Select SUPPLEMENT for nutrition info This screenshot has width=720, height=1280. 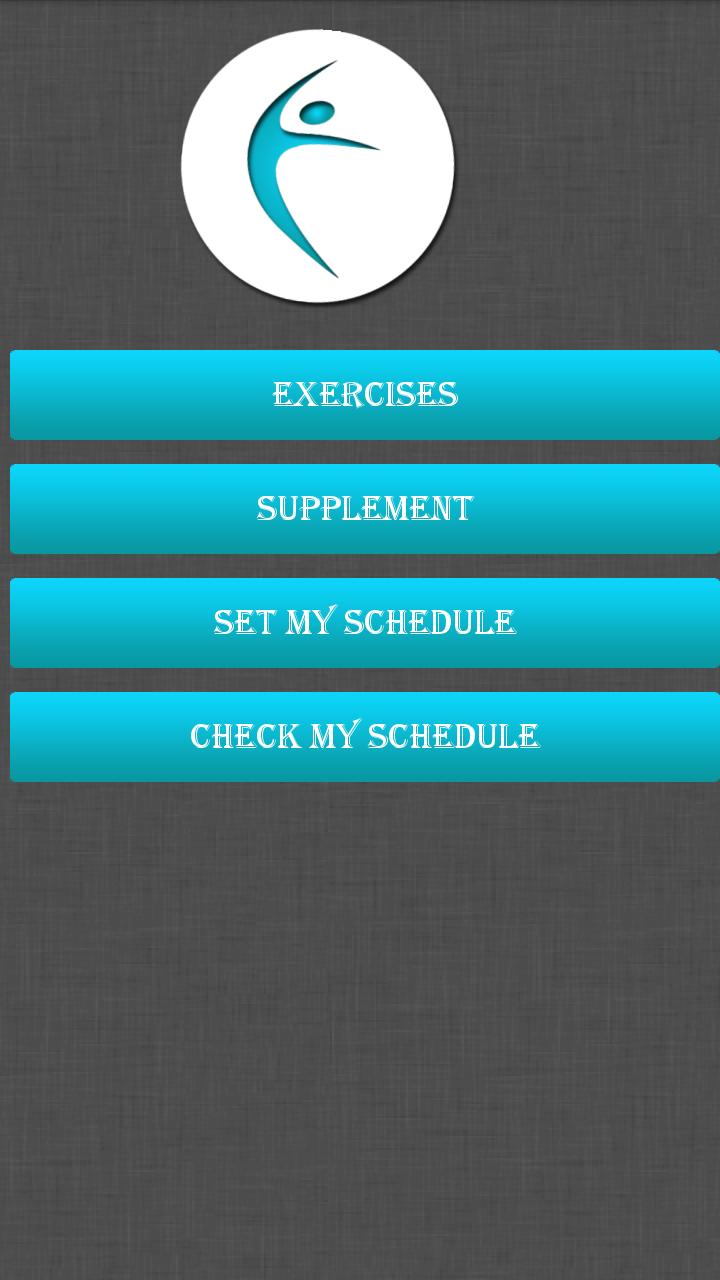[x=364, y=508]
